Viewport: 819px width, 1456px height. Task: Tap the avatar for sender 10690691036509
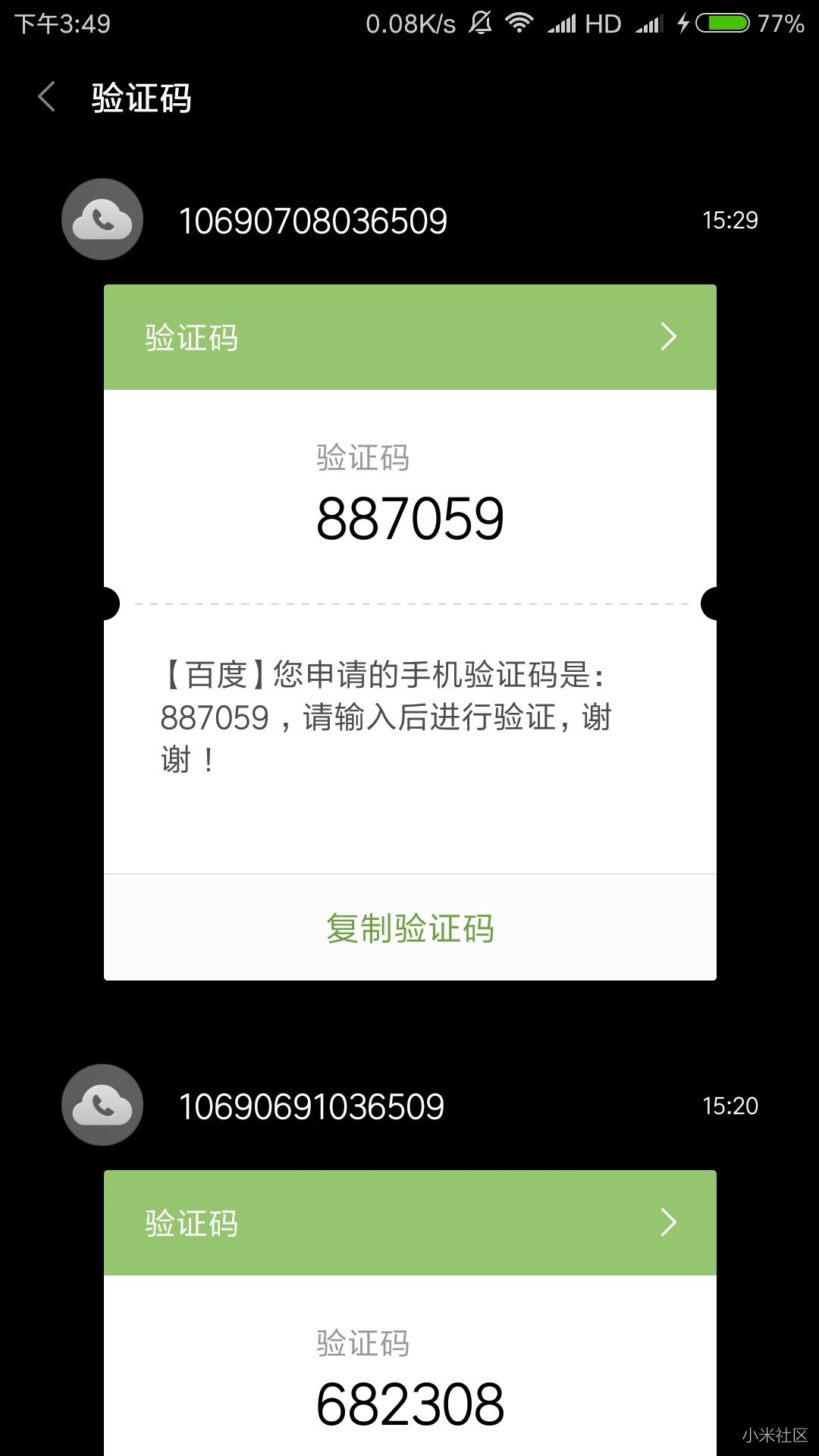click(102, 1105)
